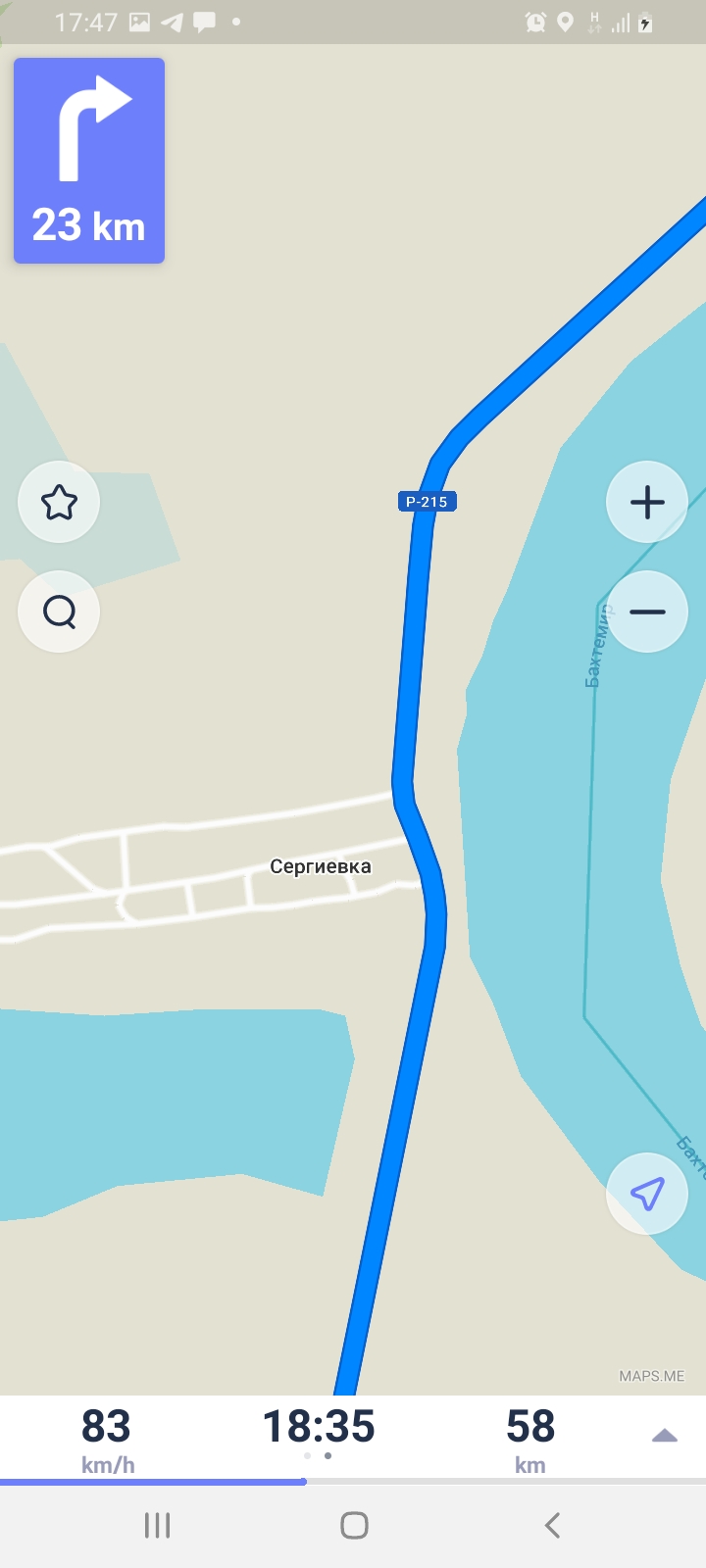Center map on my location arrow

[x=647, y=1194]
